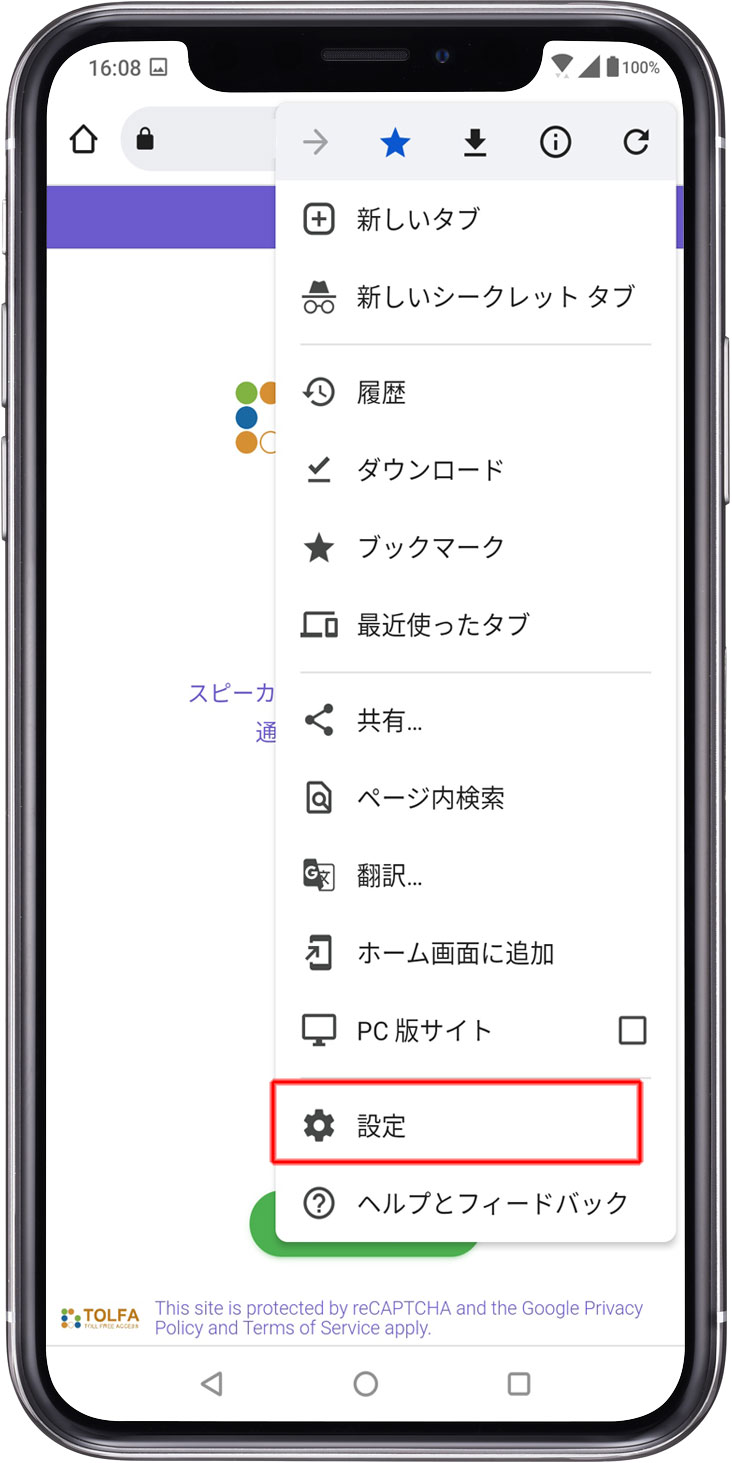Viewport: 732px width, 1463px height.
Task: Choose ホーム画面に追加
Action: [x=475, y=953]
